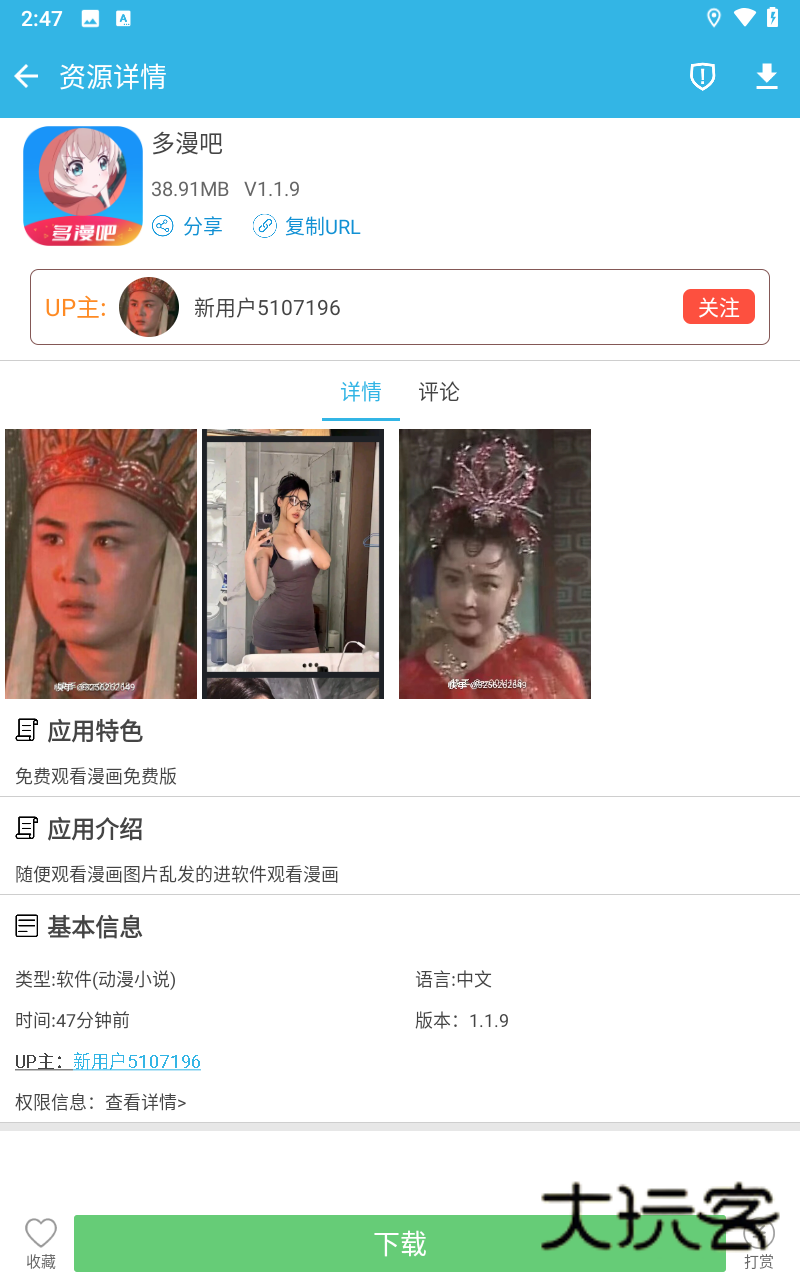Screen dimensions: 800x1280
Task: Tap the back arrow to exit 资源详情
Action: click(25, 76)
